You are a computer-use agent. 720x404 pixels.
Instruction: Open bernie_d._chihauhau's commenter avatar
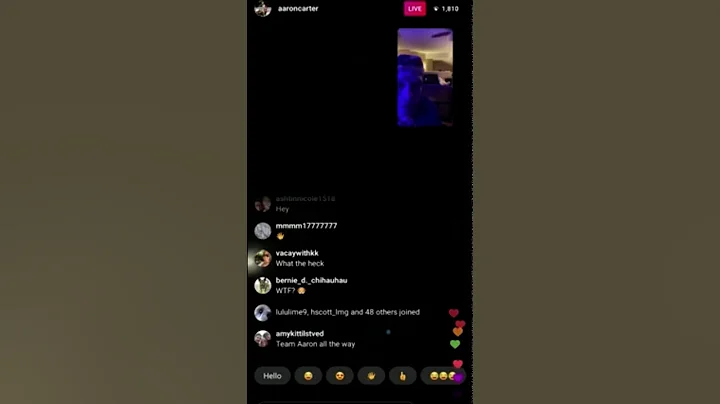[262, 285]
